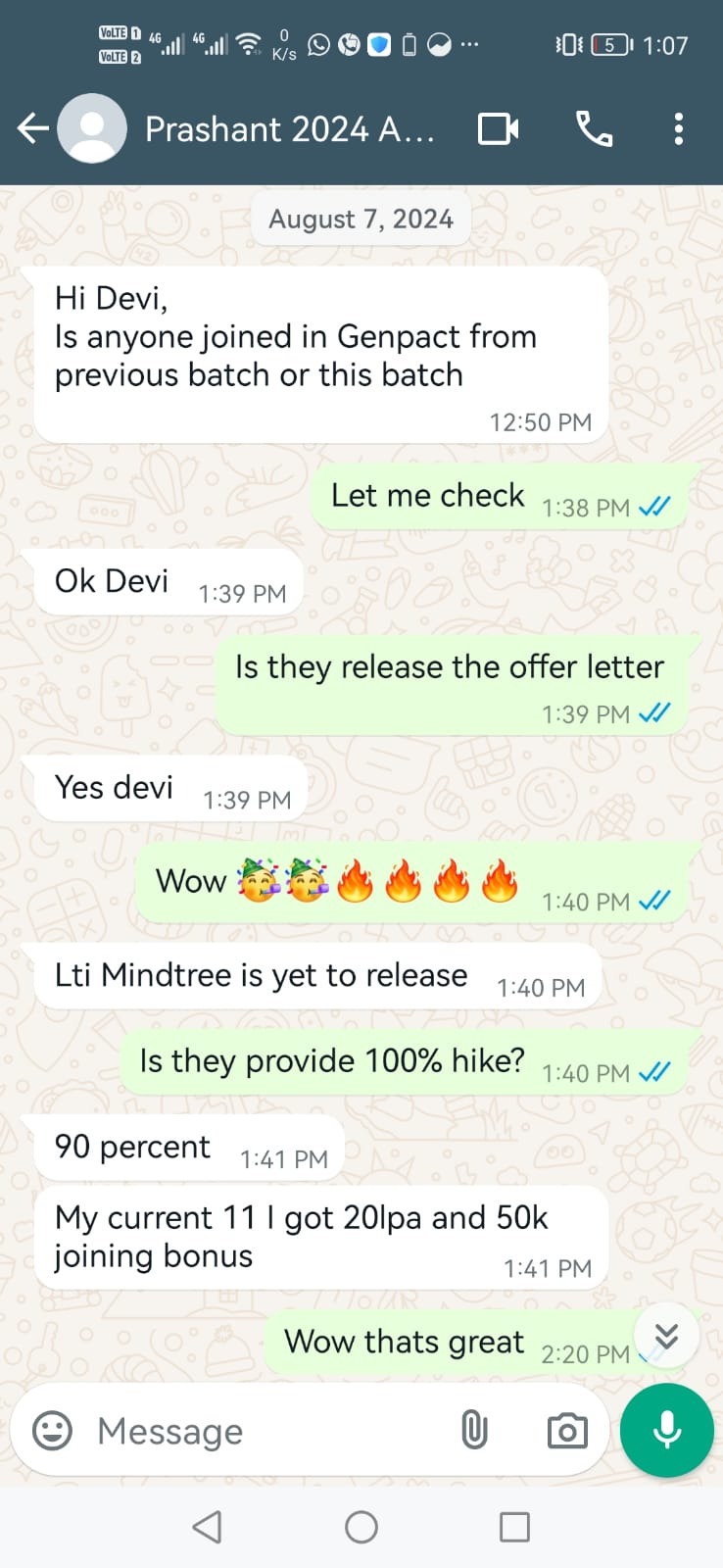This screenshot has height=1568, width=723.
Task: Open the overflow menu
Action: click(x=678, y=128)
